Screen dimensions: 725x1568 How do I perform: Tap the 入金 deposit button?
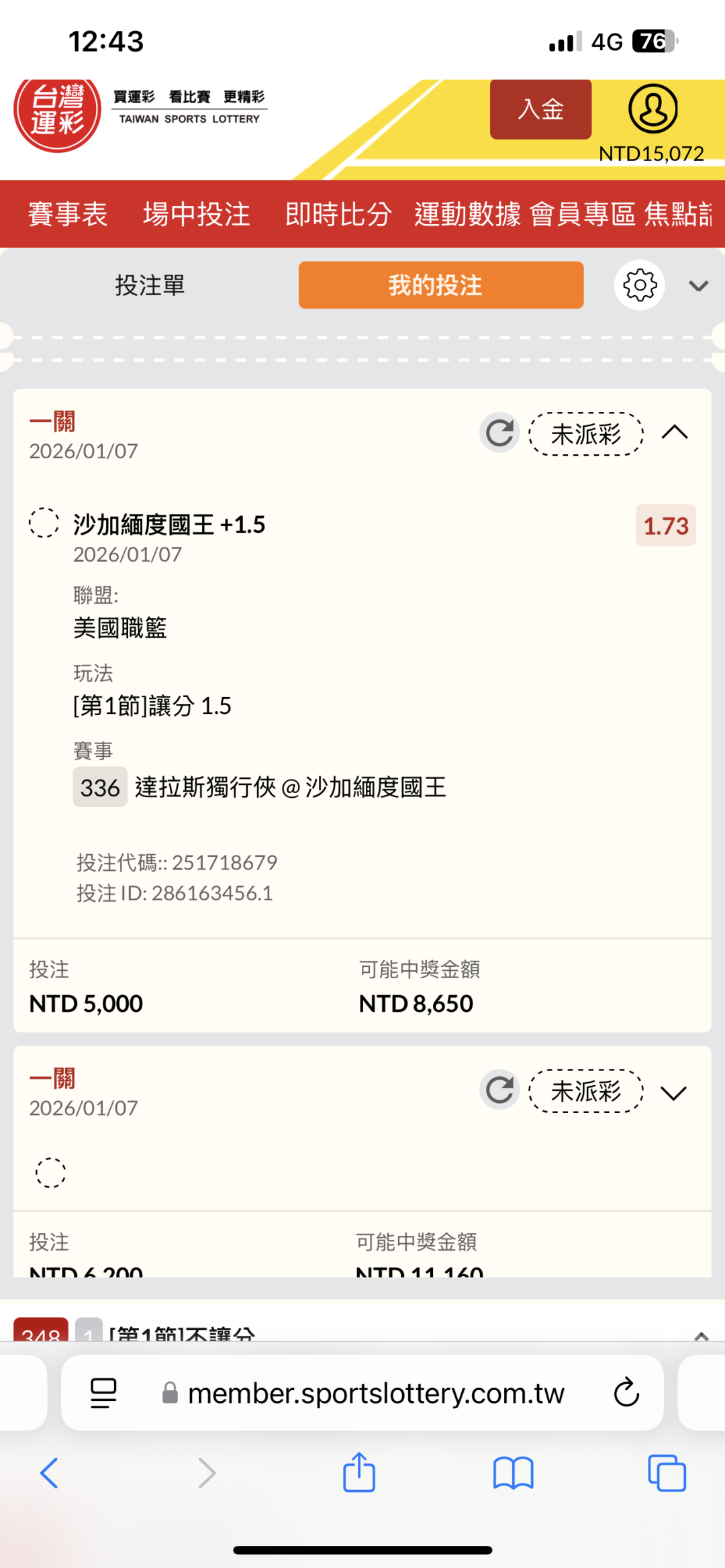tap(540, 109)
